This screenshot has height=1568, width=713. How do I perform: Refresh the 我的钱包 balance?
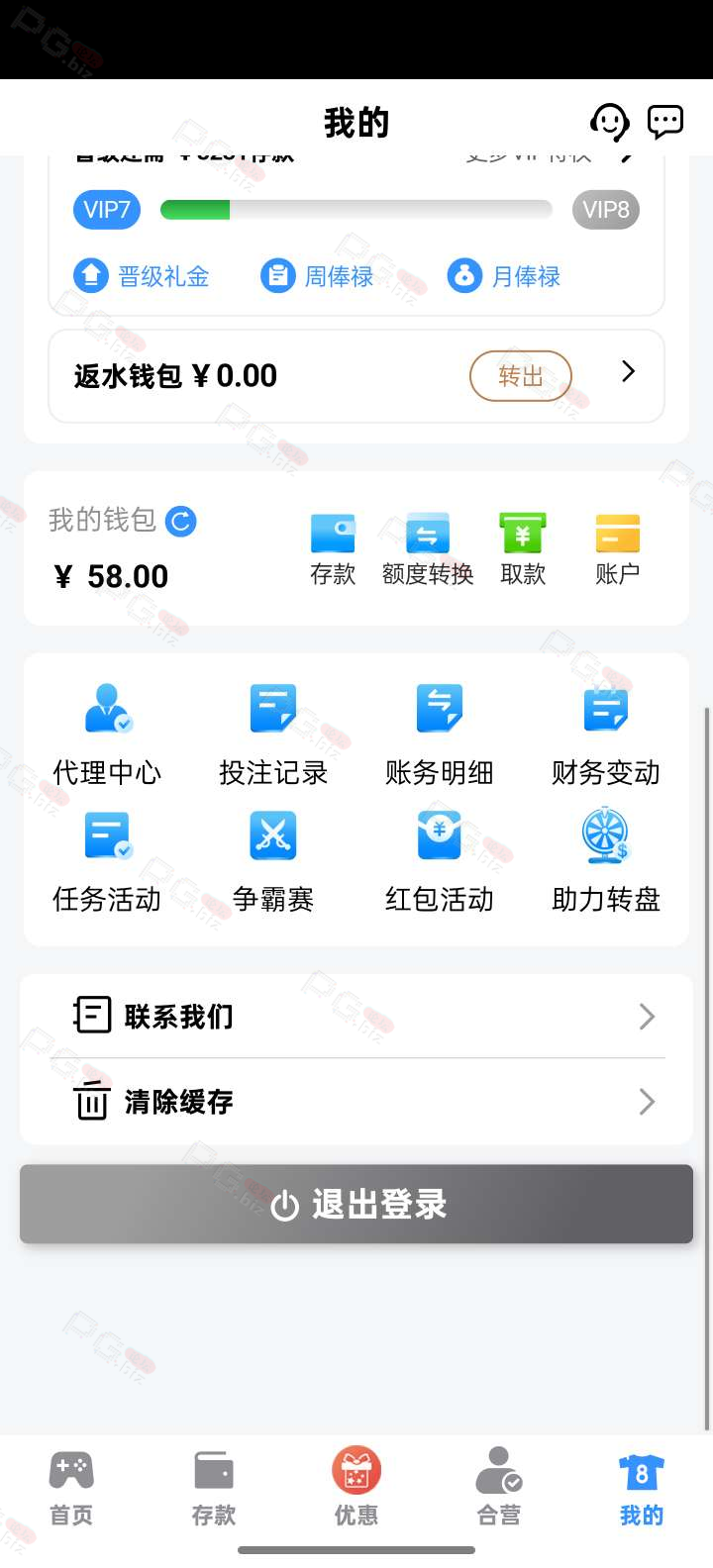pos(181,521)
